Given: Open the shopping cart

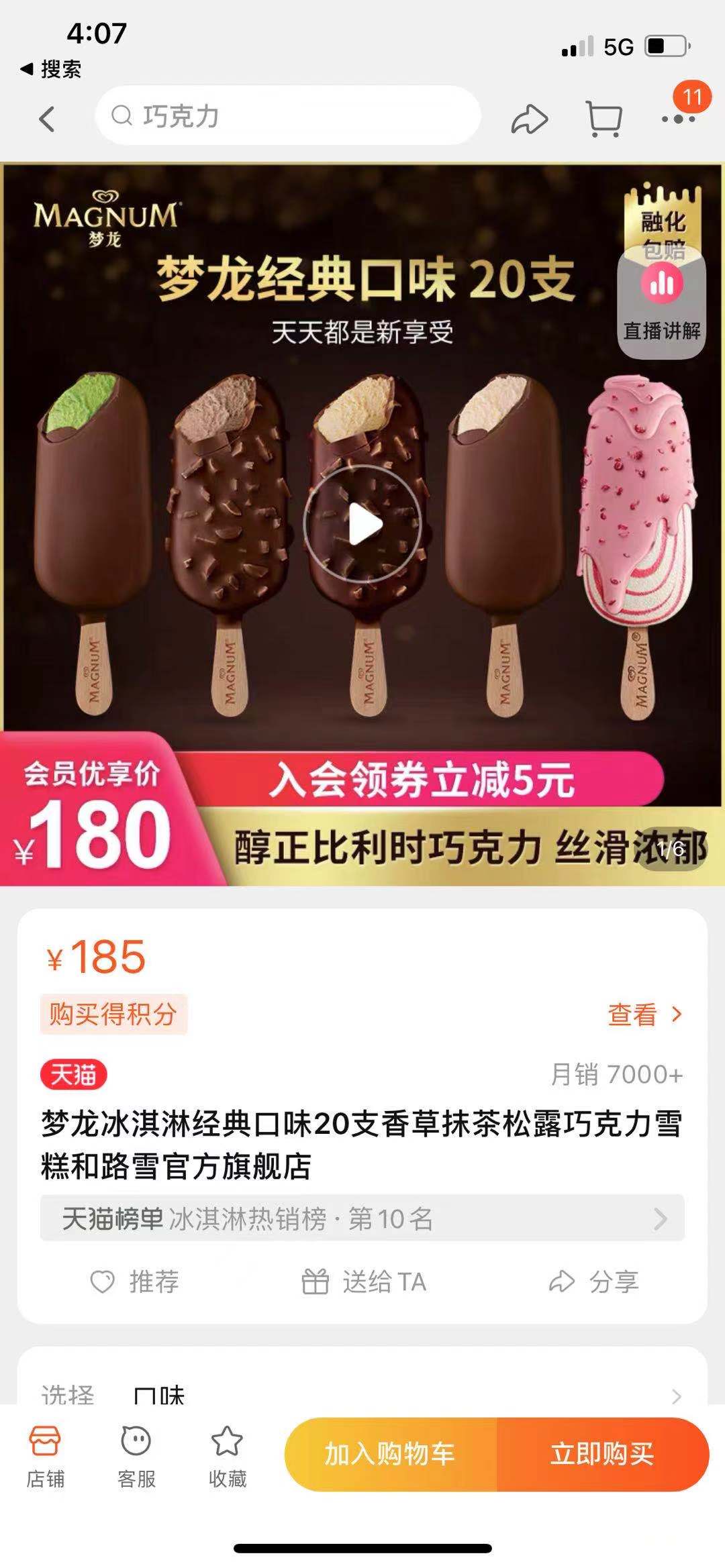Looking at the screenshot, I should [603, 119].
